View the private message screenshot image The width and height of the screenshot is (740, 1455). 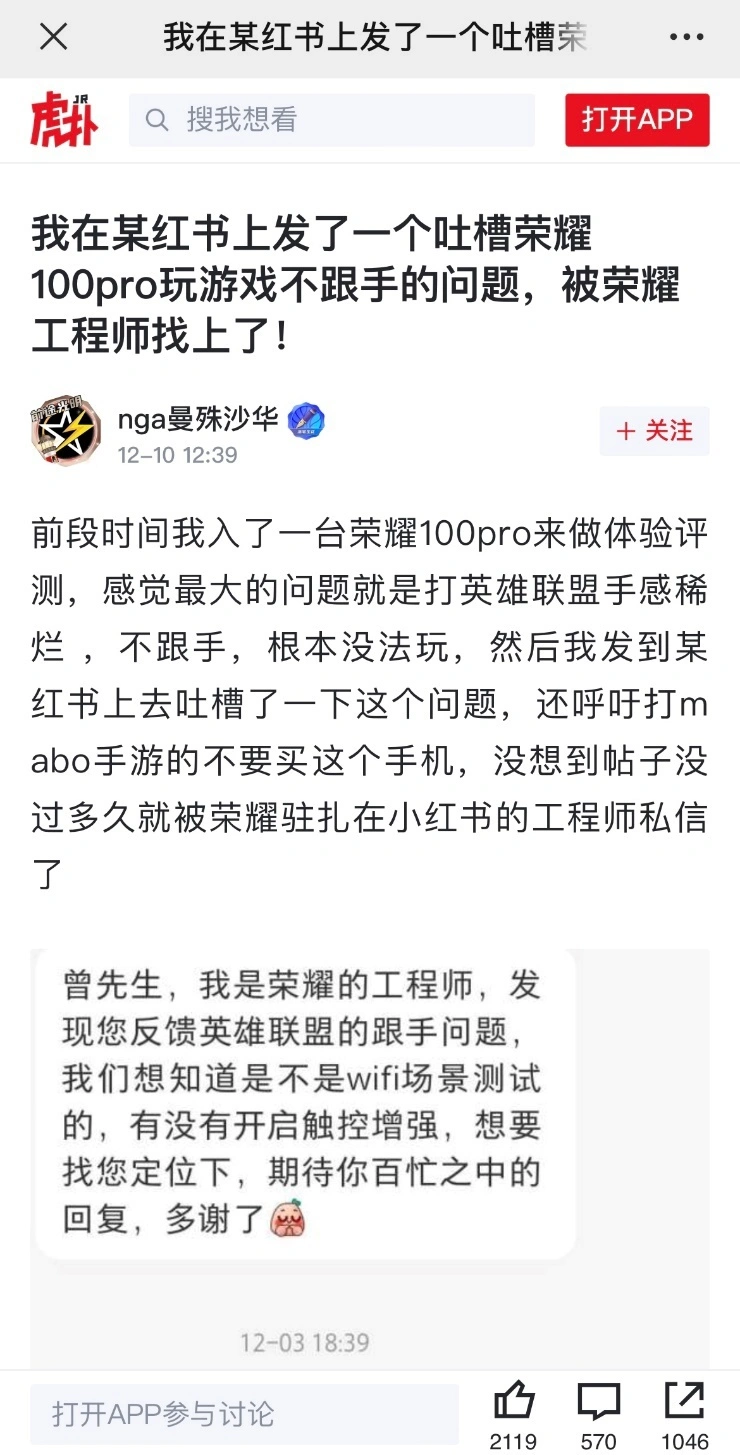tap(370, 1150)
